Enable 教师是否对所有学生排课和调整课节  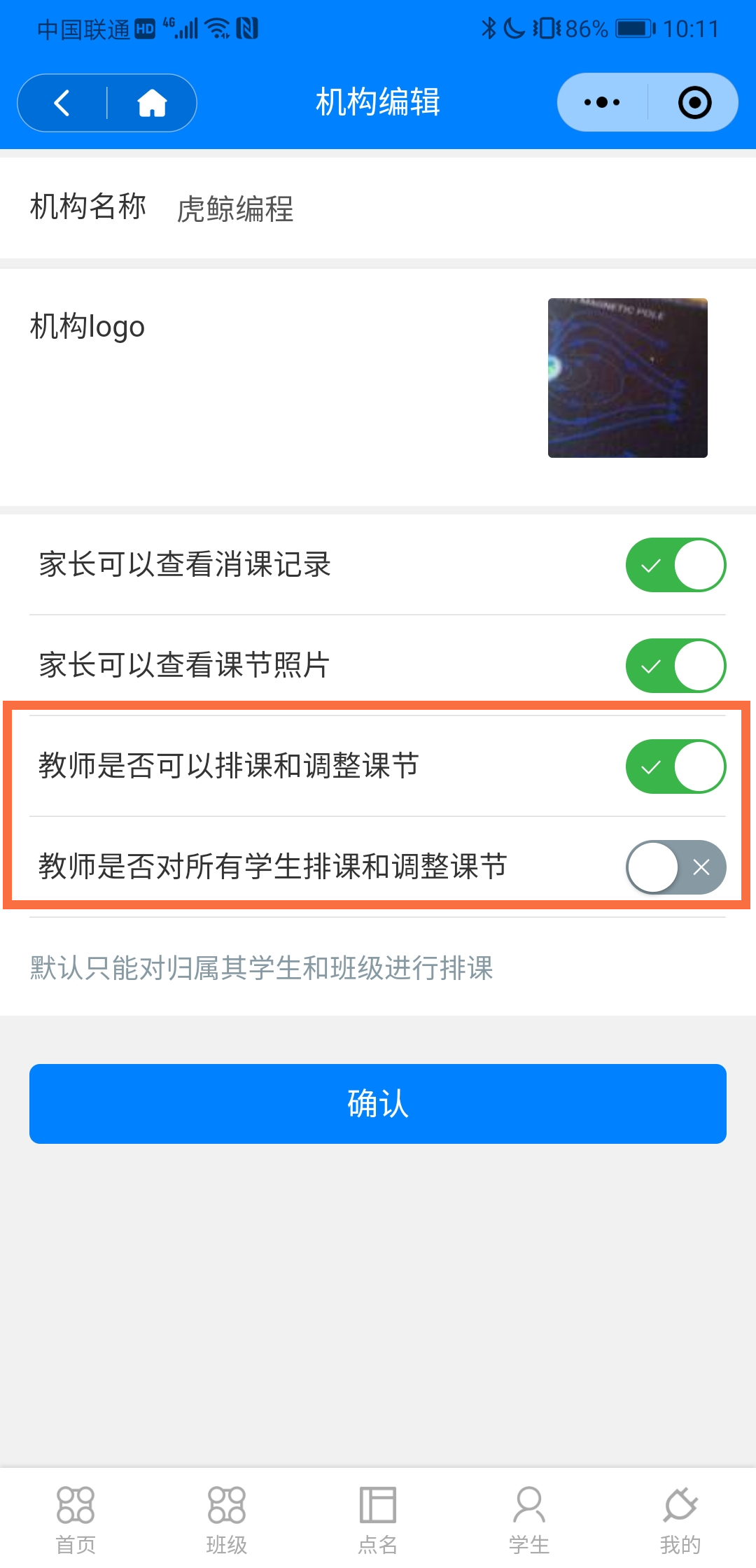click(x=675, y=867)
